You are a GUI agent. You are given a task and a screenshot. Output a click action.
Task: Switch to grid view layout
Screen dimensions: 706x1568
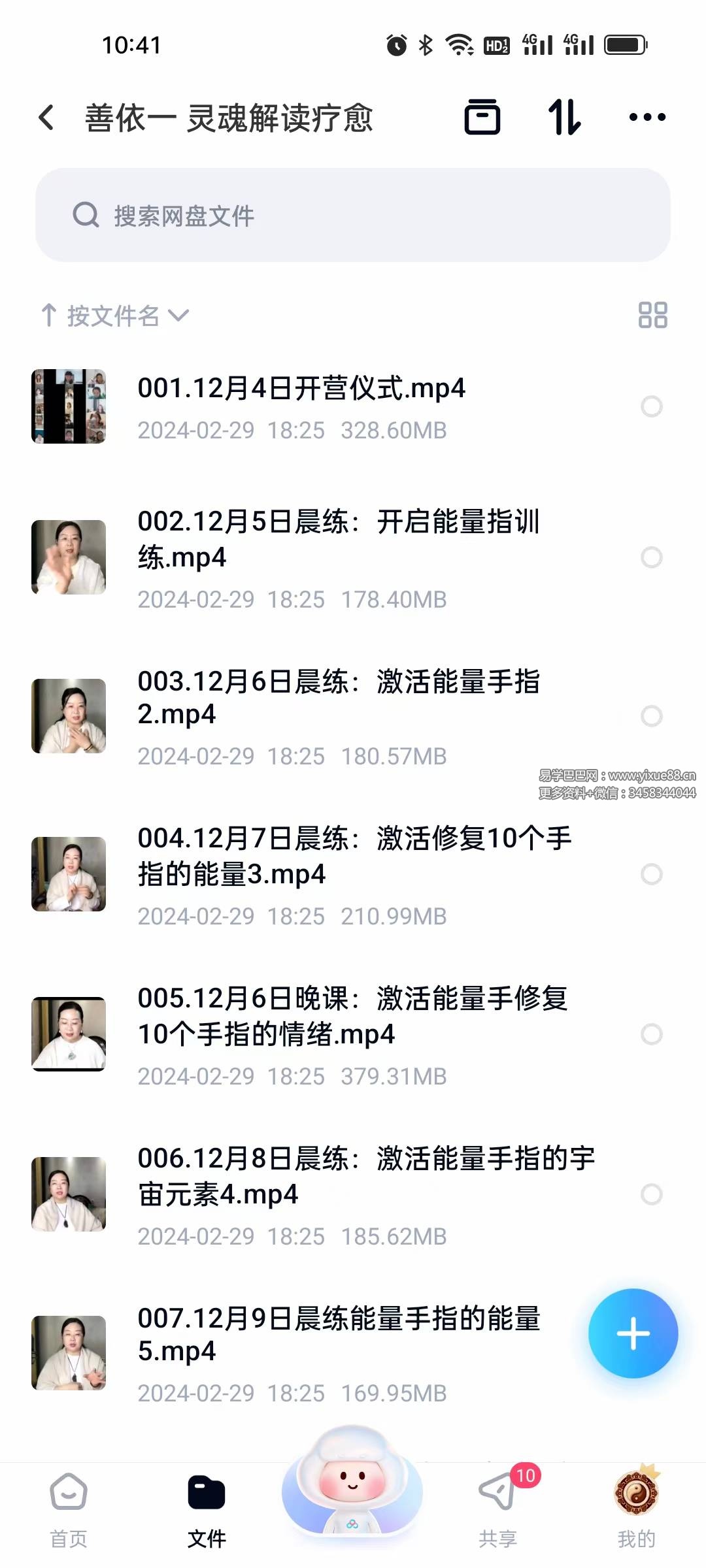(x=652, y=315)
